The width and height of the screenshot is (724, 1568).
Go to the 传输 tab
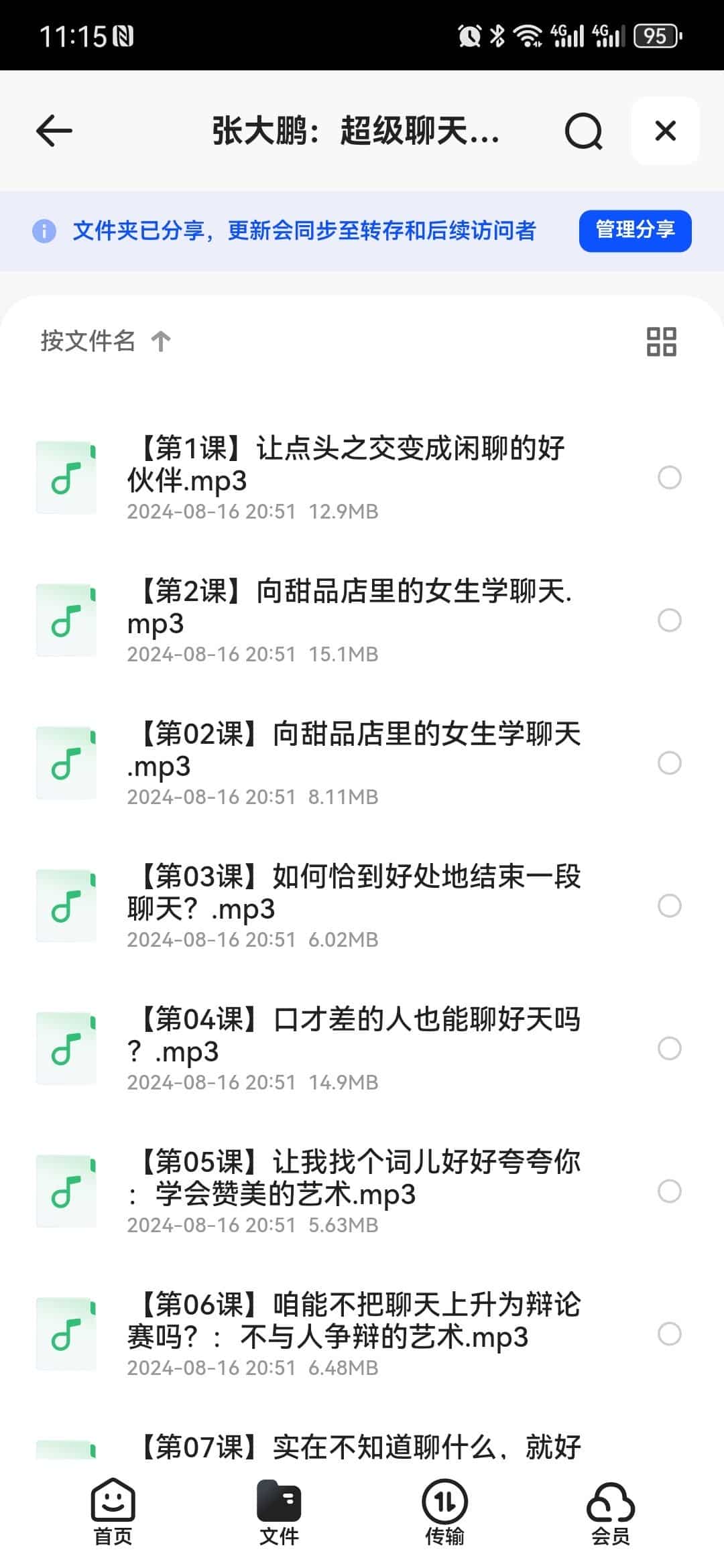point(444,1512)
